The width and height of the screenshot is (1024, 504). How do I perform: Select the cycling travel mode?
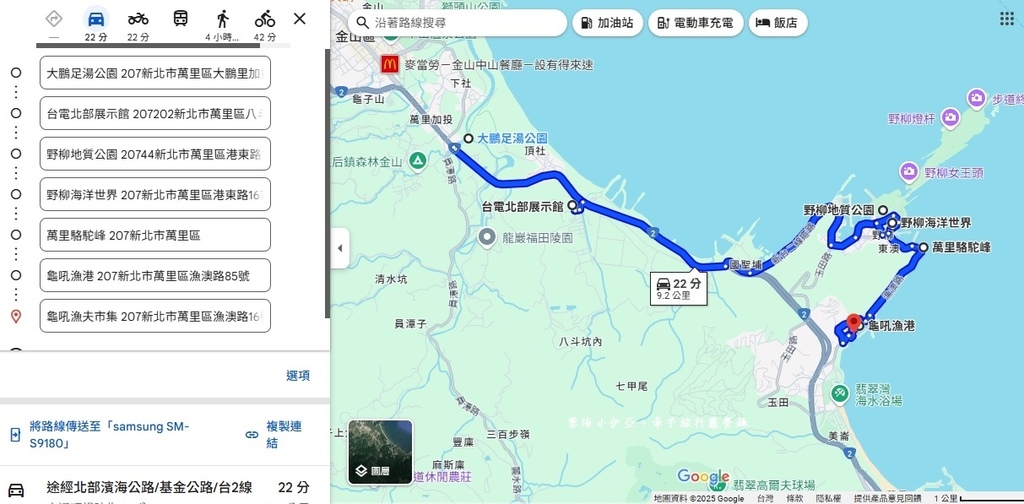point(264,23)
